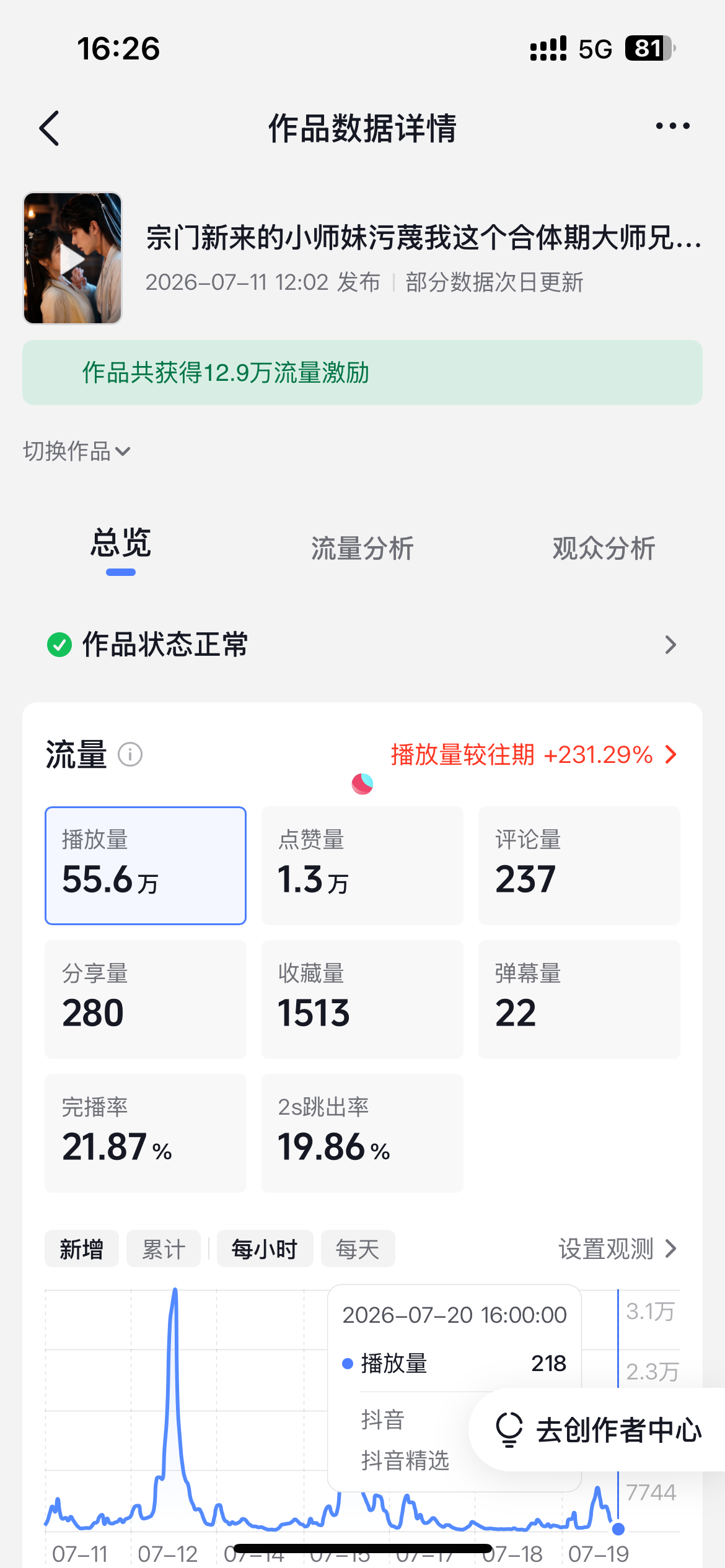This screenshot has height=1568, width=725.
Task: Play the video thumbnail preview
Action: click(72, 258)
